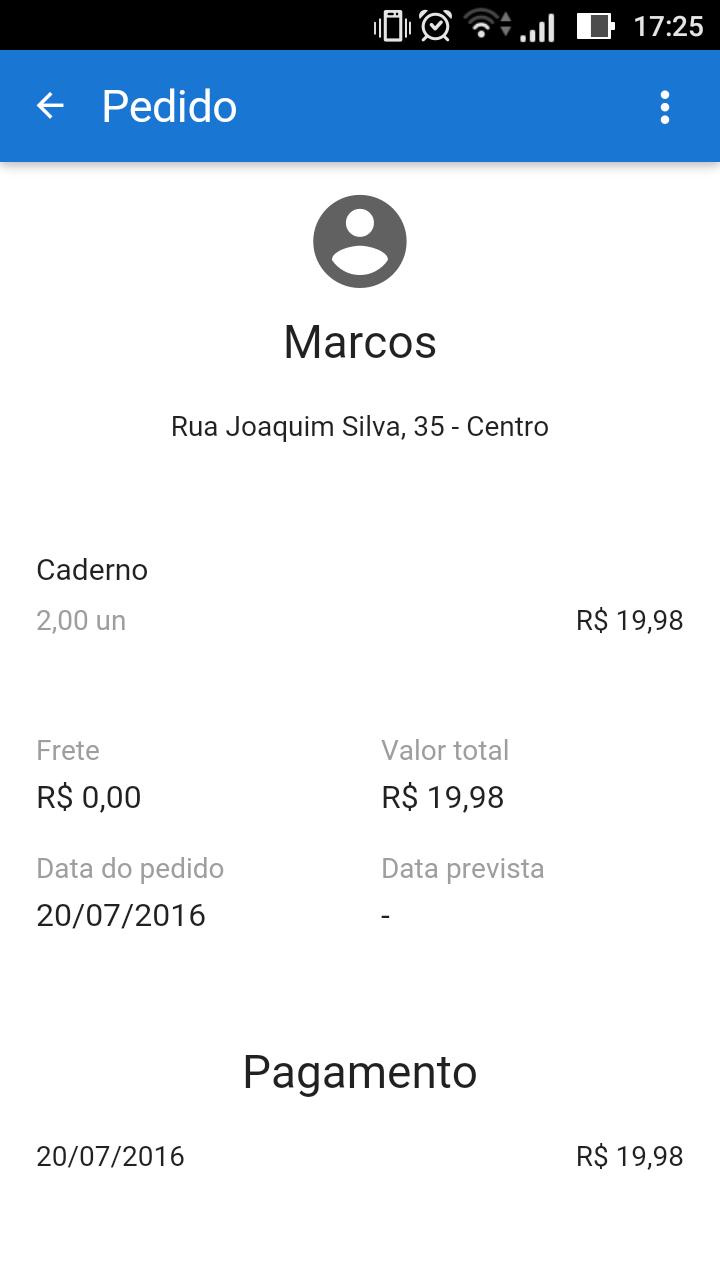Go back from the Pedido screen

(x=50, y=106)
